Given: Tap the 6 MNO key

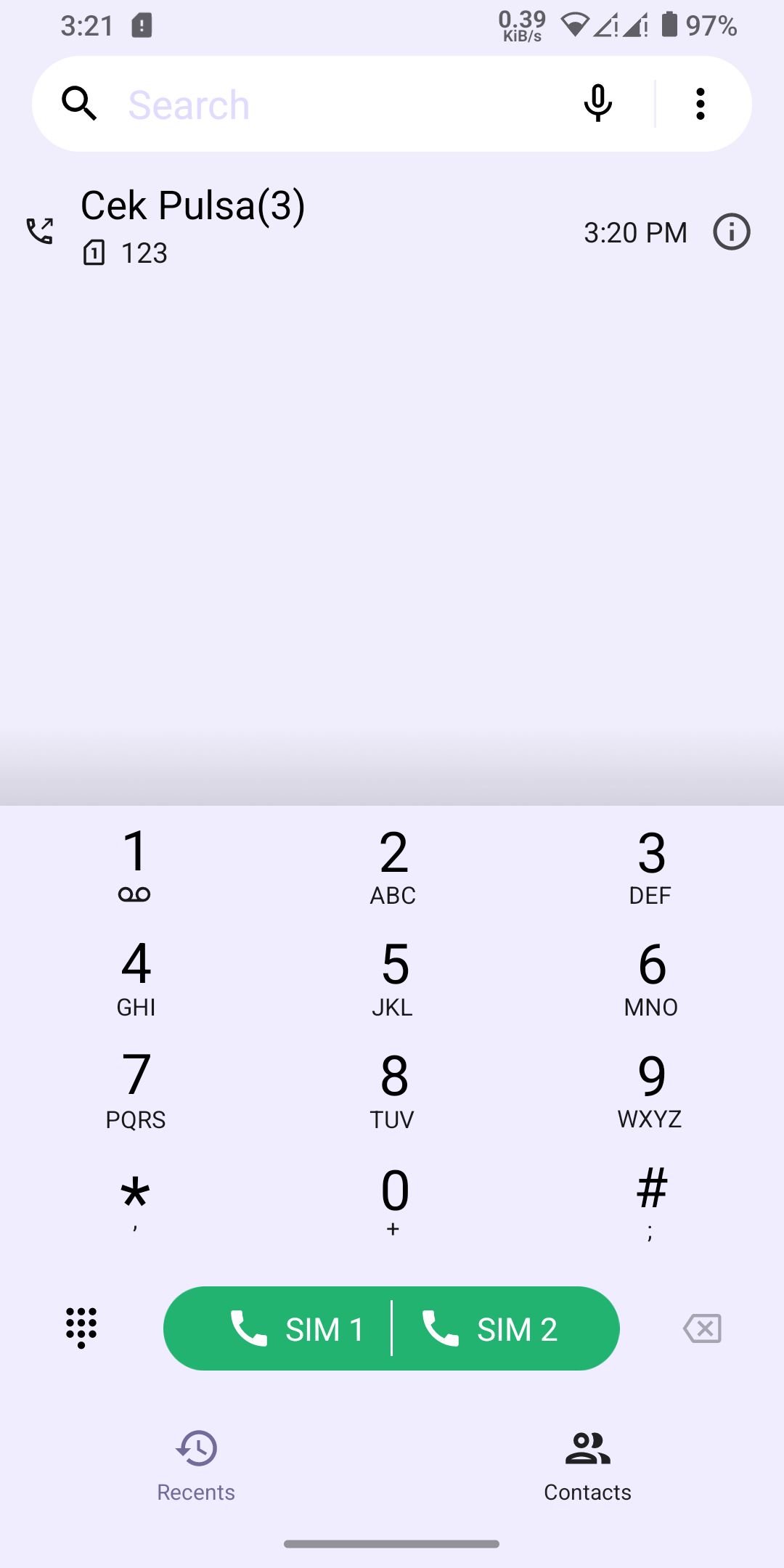Looking at the screenshot, I should (x=650, y=978).
